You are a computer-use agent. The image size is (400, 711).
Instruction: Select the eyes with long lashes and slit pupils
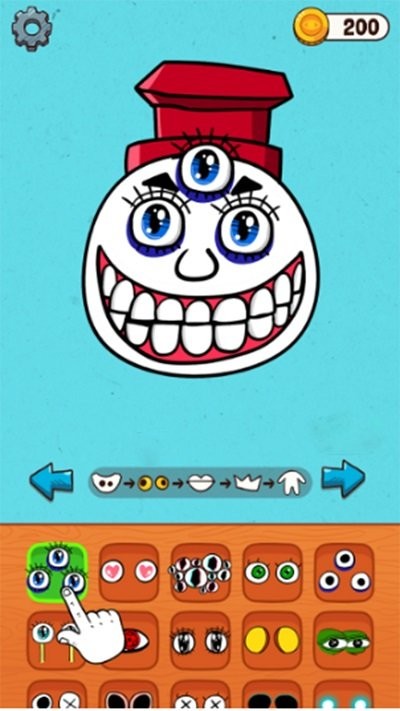click(x=200, y=640)
